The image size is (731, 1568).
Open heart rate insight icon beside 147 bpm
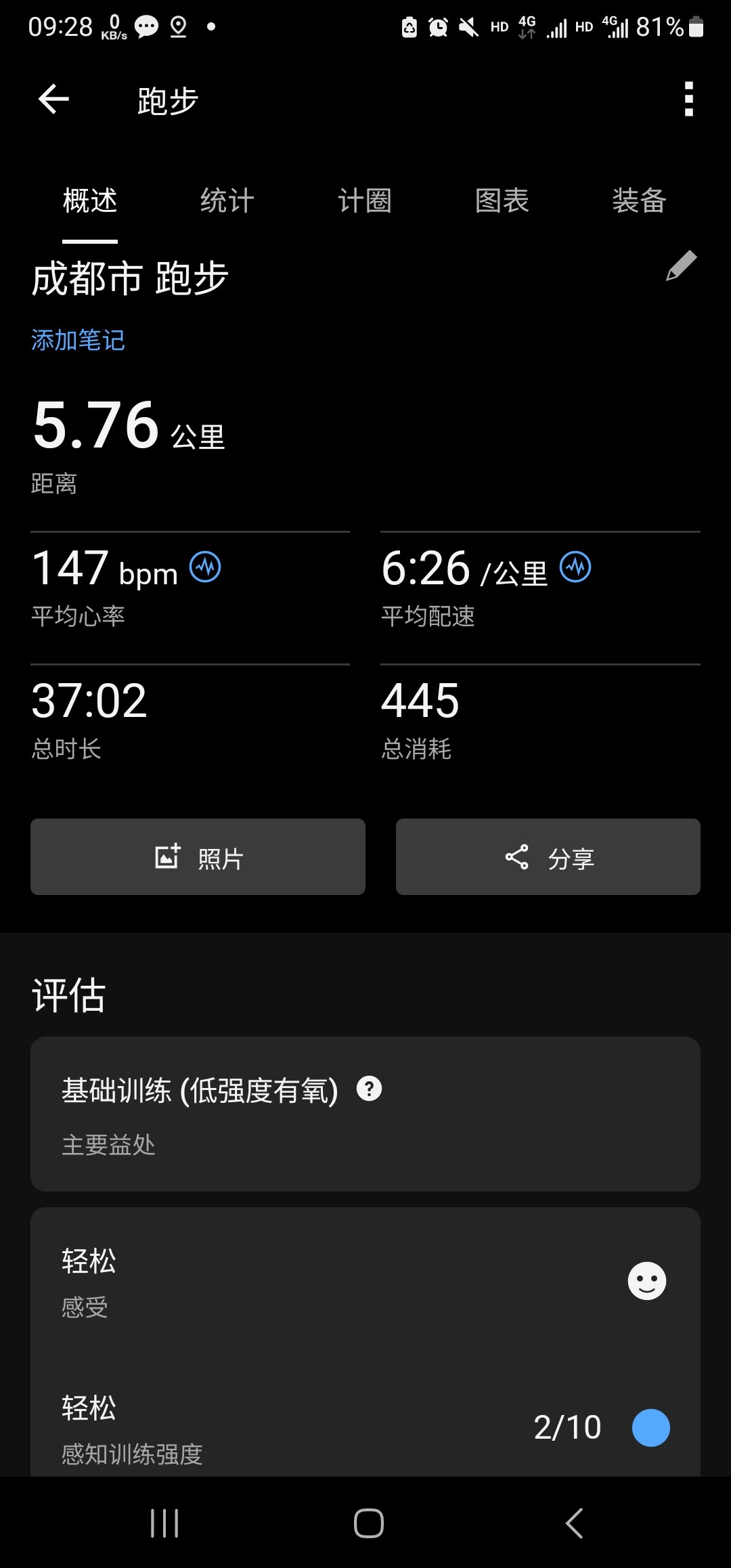205,567
